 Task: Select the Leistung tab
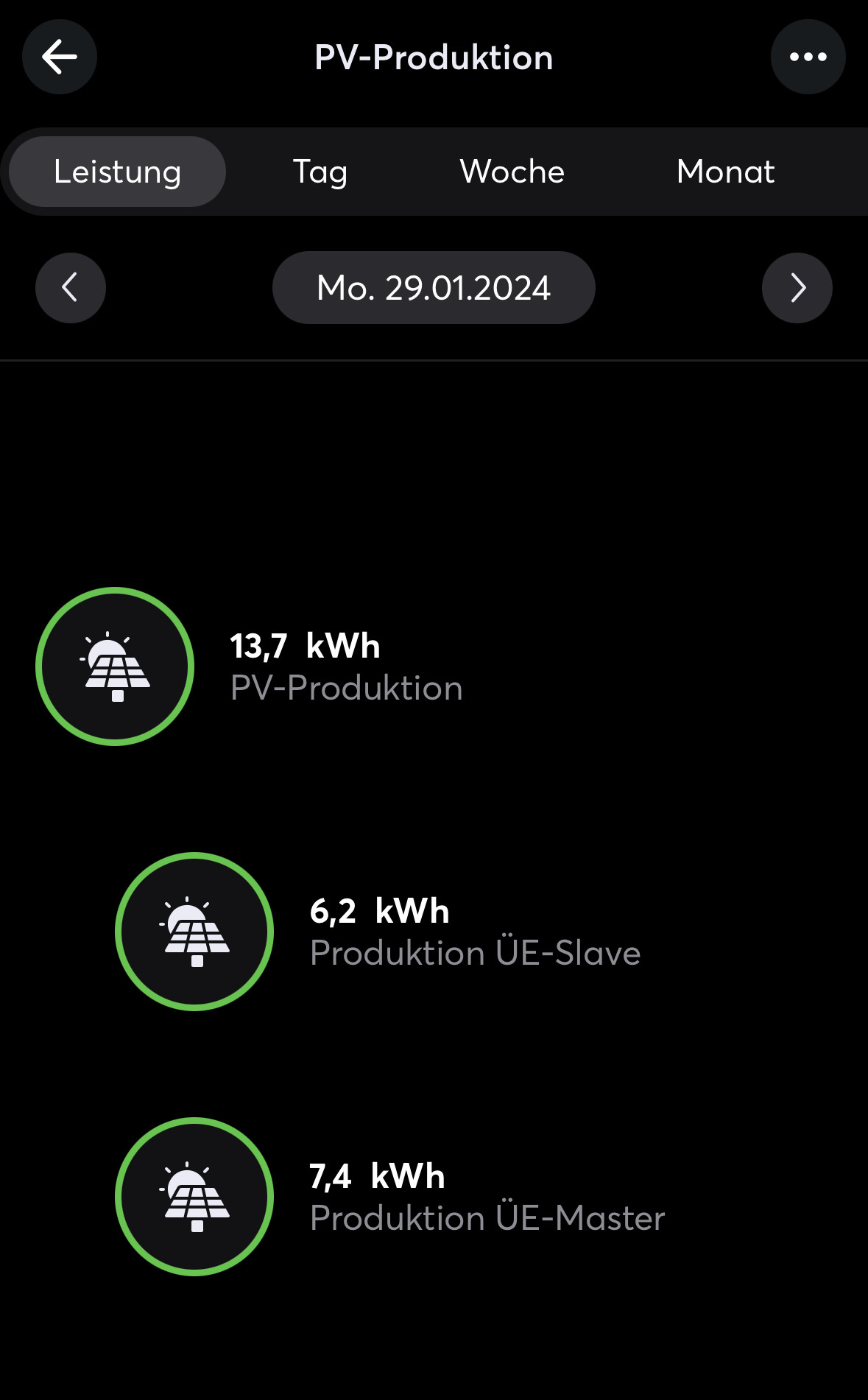point(117,172)
